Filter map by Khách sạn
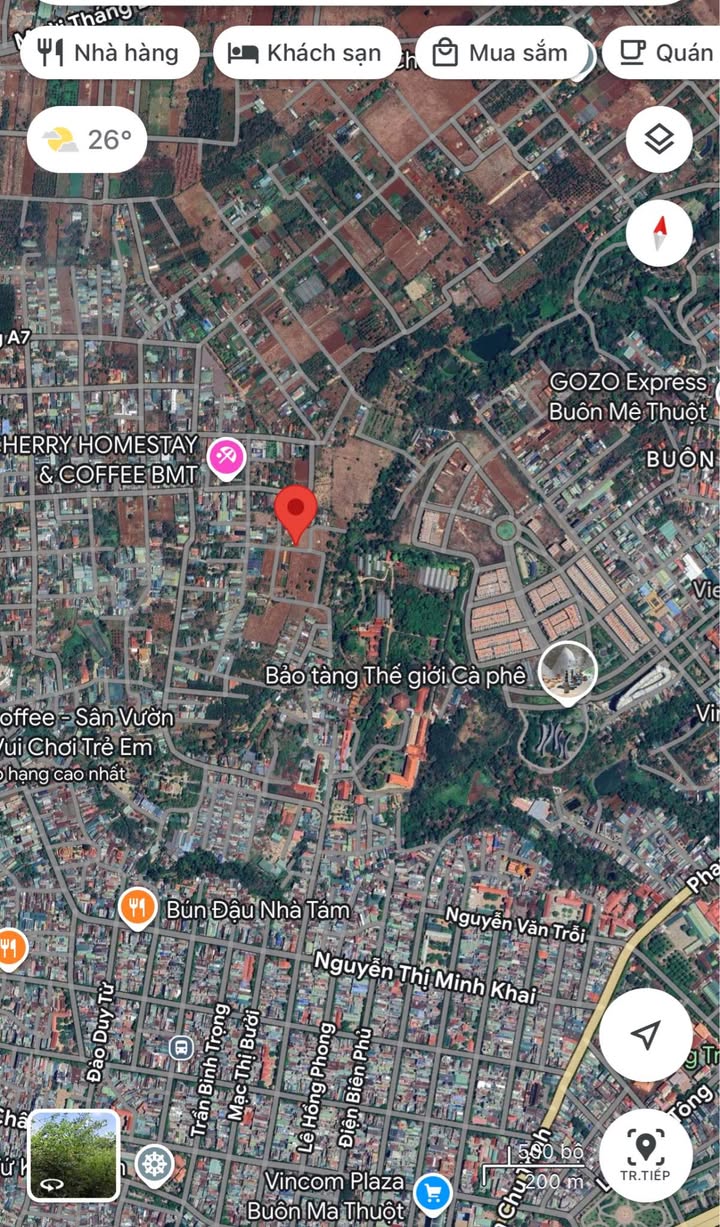The width and height of the screenshot is (720, 1227). (x=307, y=53)
